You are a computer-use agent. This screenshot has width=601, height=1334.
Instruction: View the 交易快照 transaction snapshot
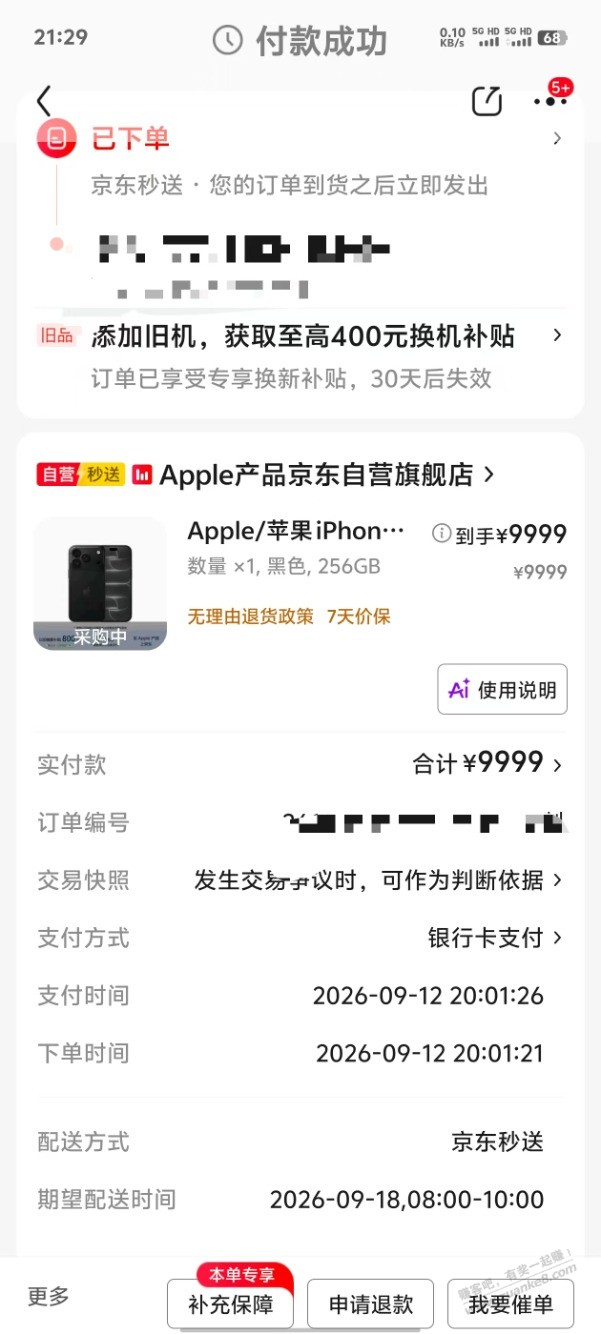pyautogui.click(x=300, y=880)
